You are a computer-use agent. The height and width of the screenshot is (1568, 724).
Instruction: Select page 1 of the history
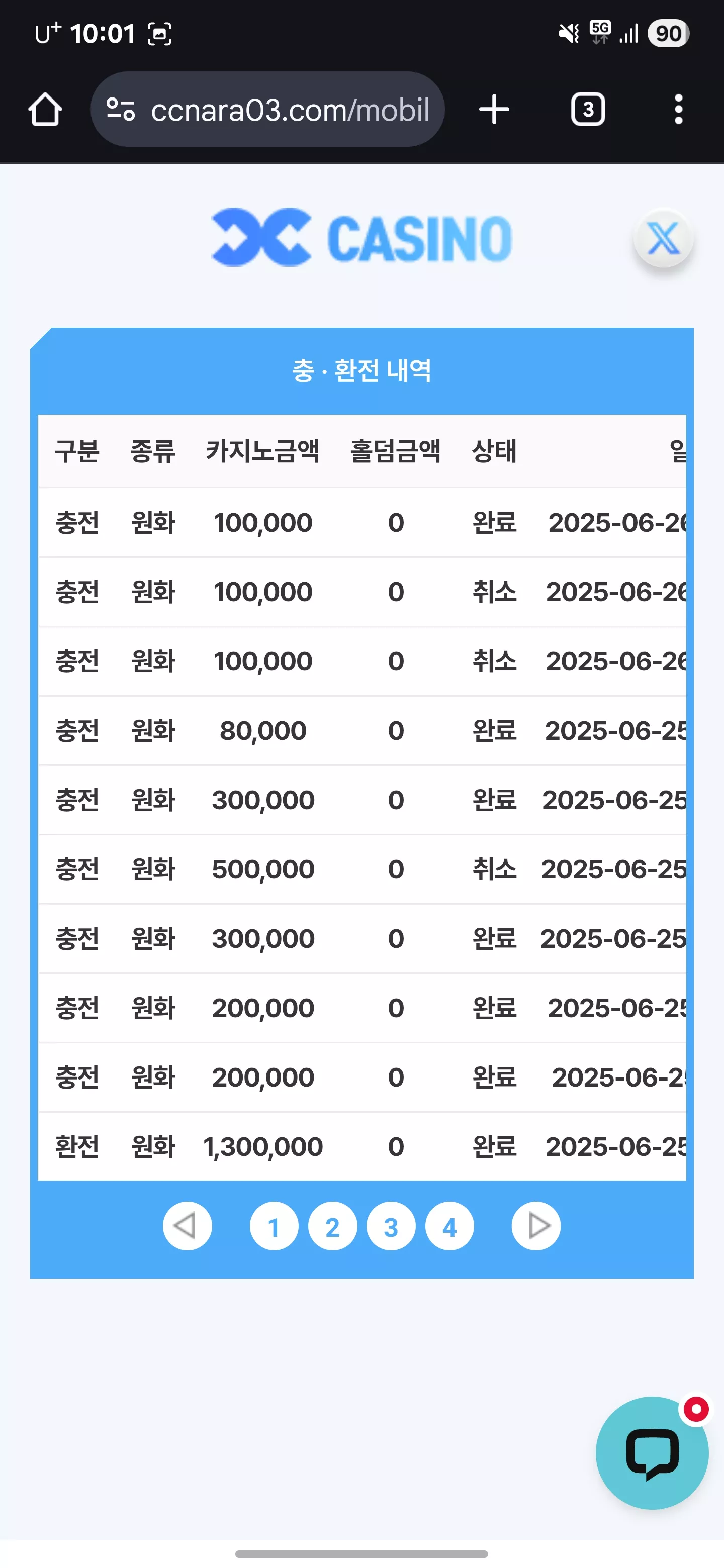[274, 1226]
